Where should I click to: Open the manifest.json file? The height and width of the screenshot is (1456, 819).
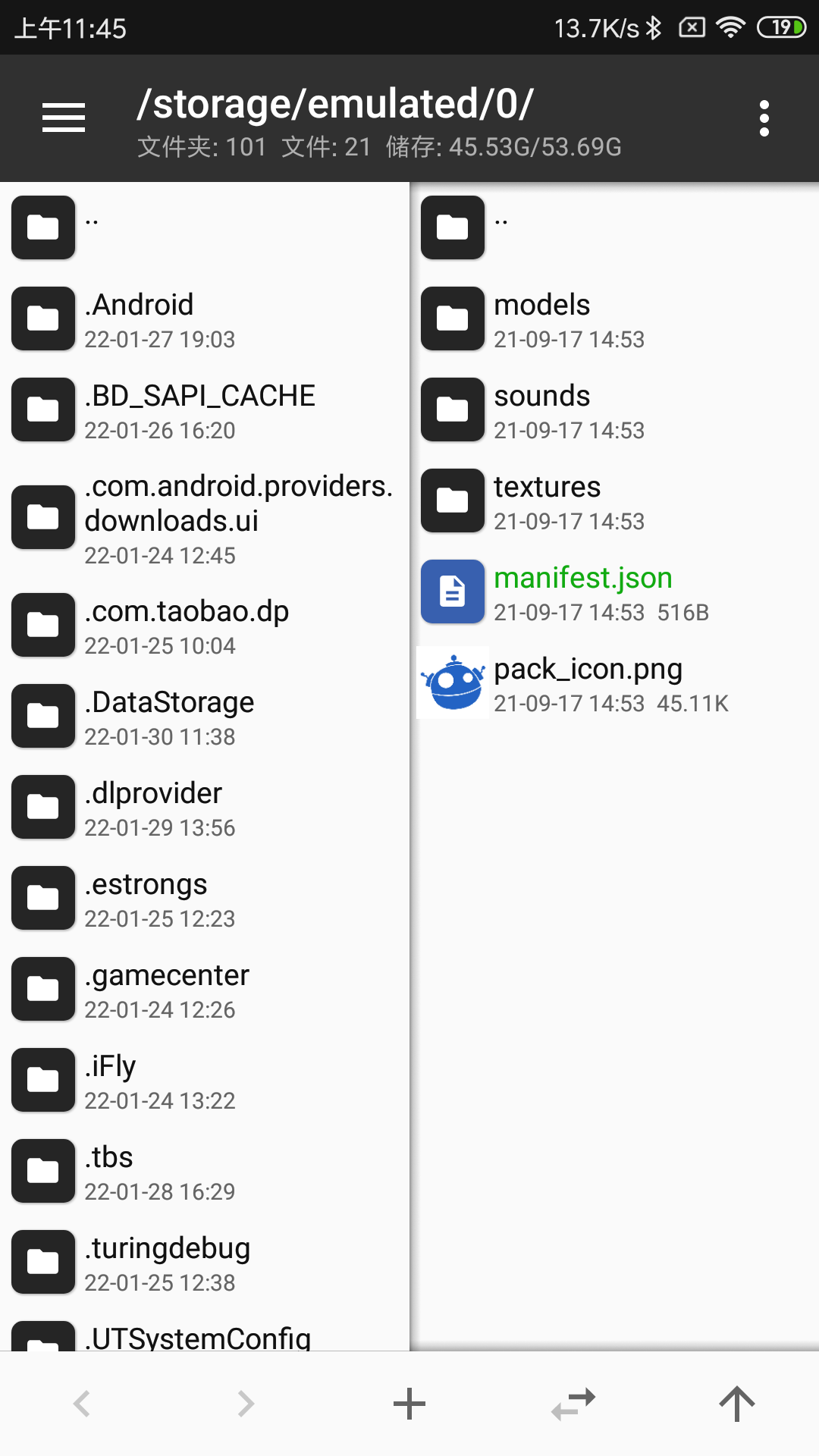click(614, 591)
